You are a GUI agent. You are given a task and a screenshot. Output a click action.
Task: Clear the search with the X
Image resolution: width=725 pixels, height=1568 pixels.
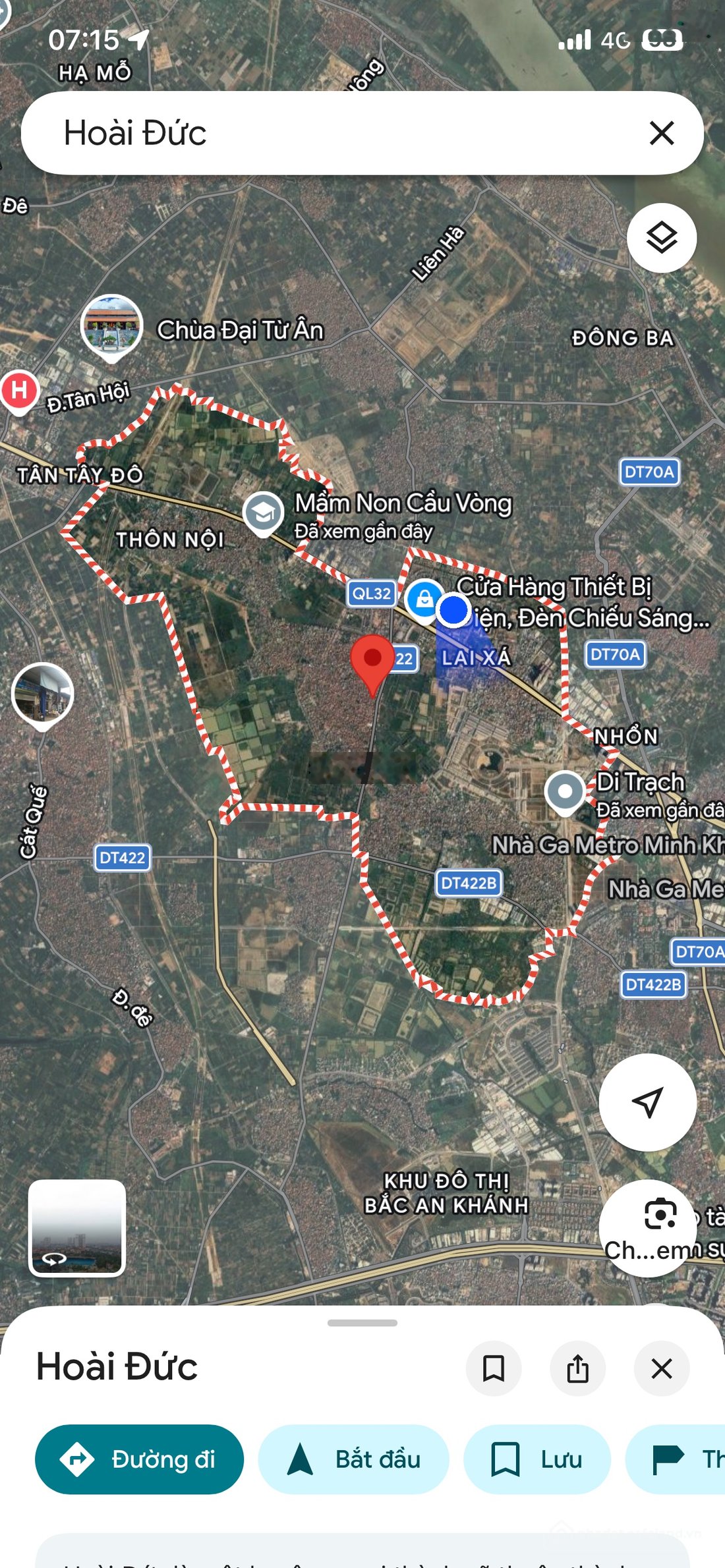click(662, 133)
